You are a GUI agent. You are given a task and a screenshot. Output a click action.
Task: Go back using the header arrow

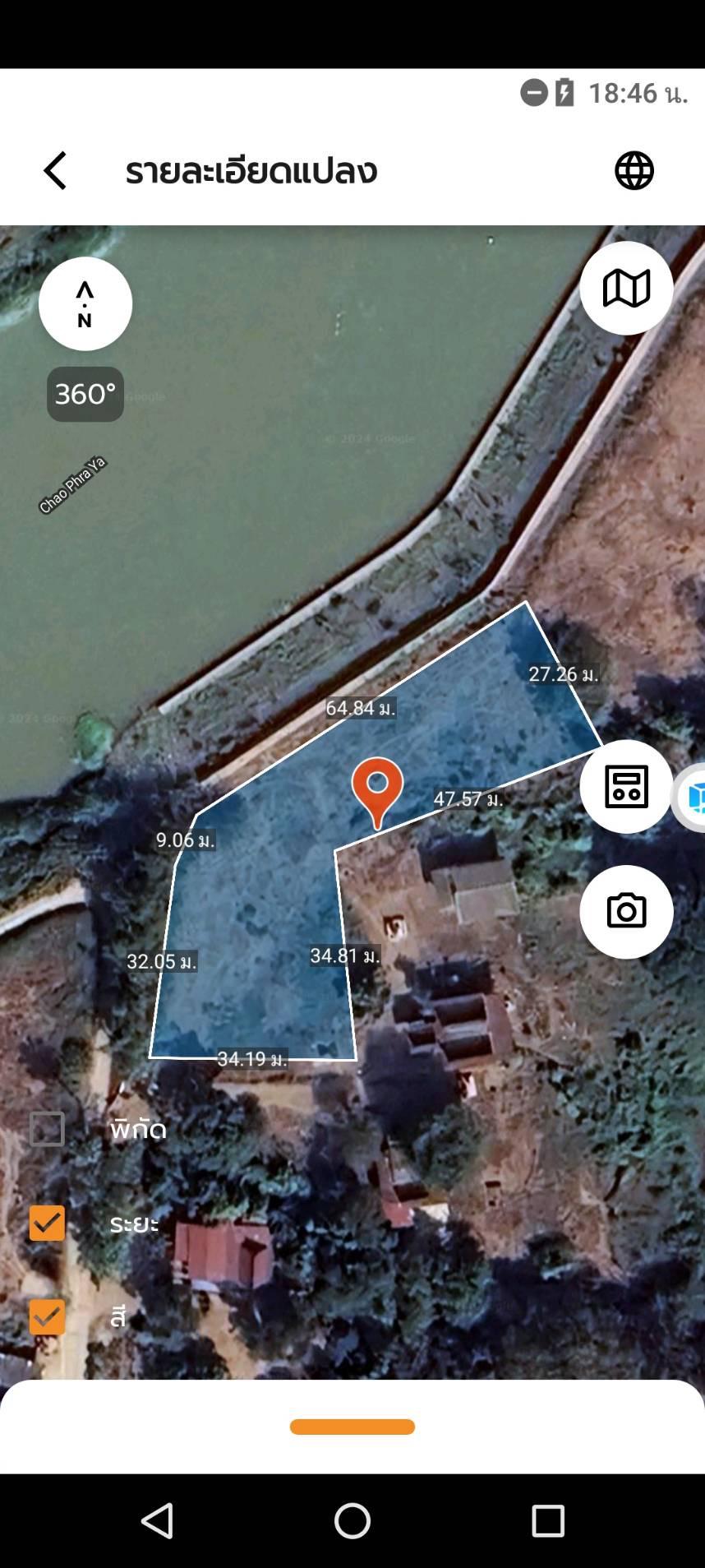point(55,171)
